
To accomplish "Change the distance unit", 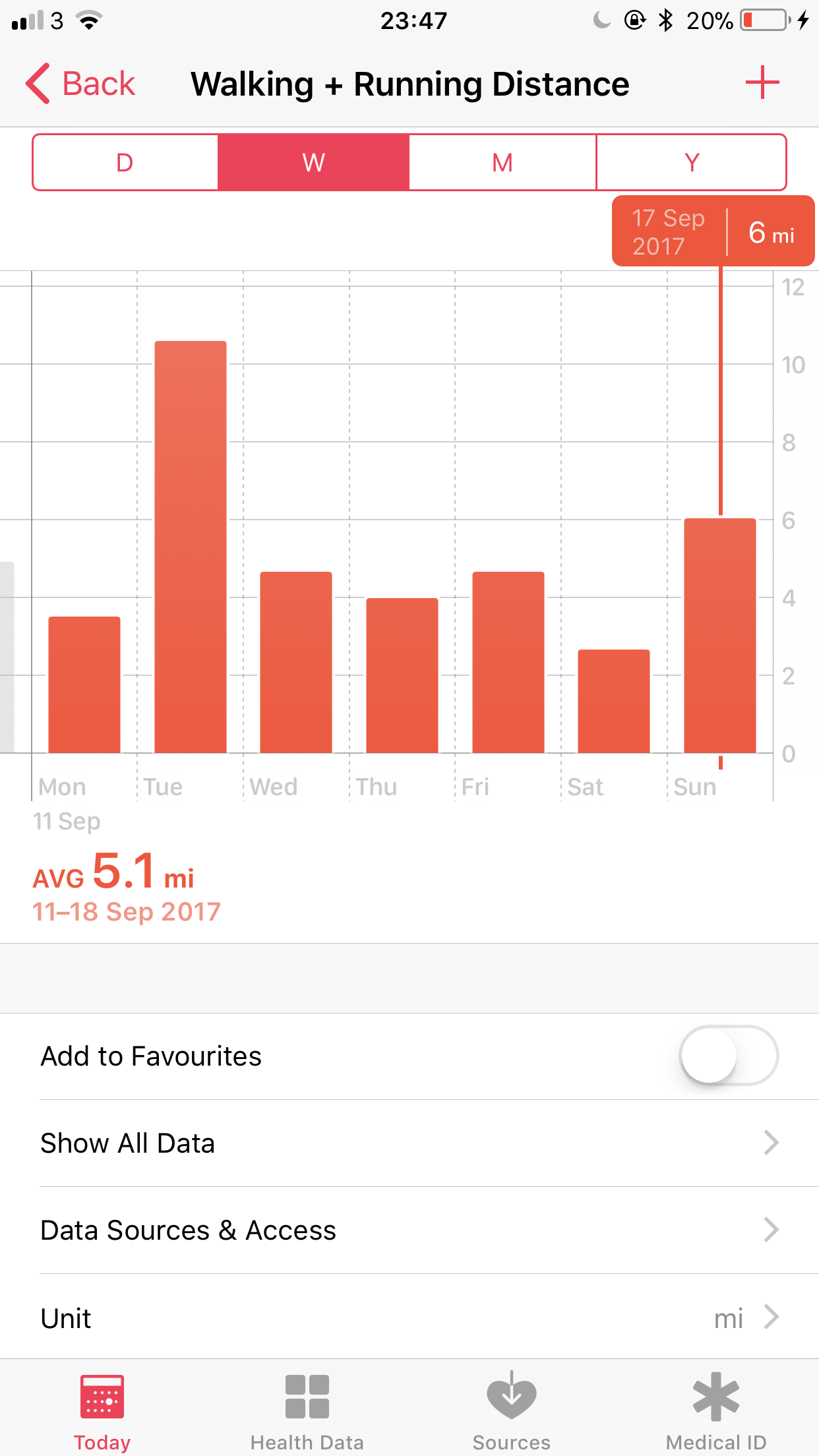I will click(x=409, y=1318).
